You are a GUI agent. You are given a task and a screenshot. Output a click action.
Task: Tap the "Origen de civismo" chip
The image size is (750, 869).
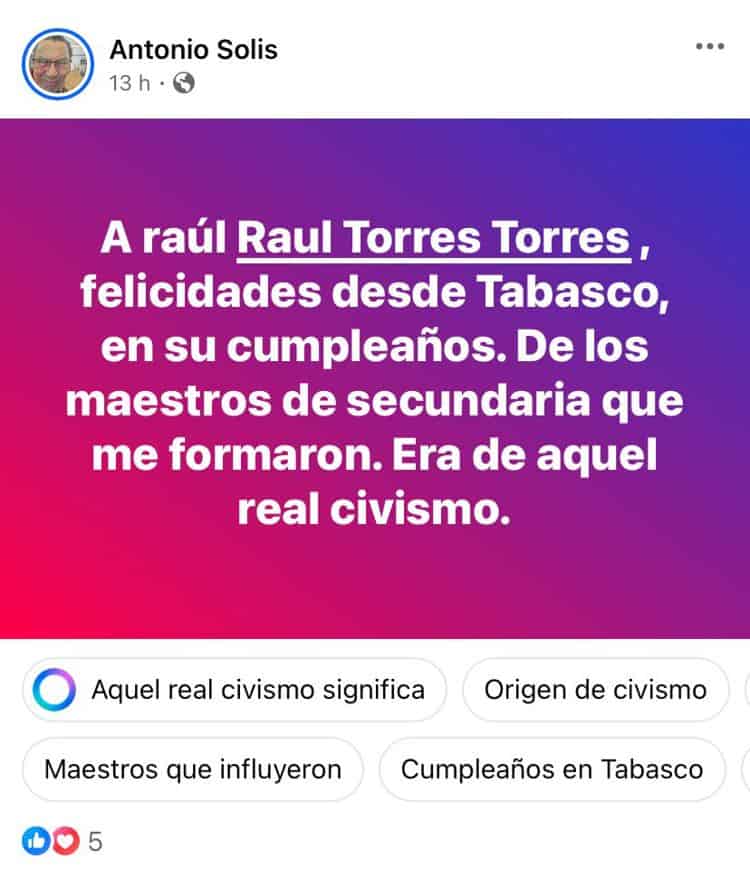tap(595, 689)
